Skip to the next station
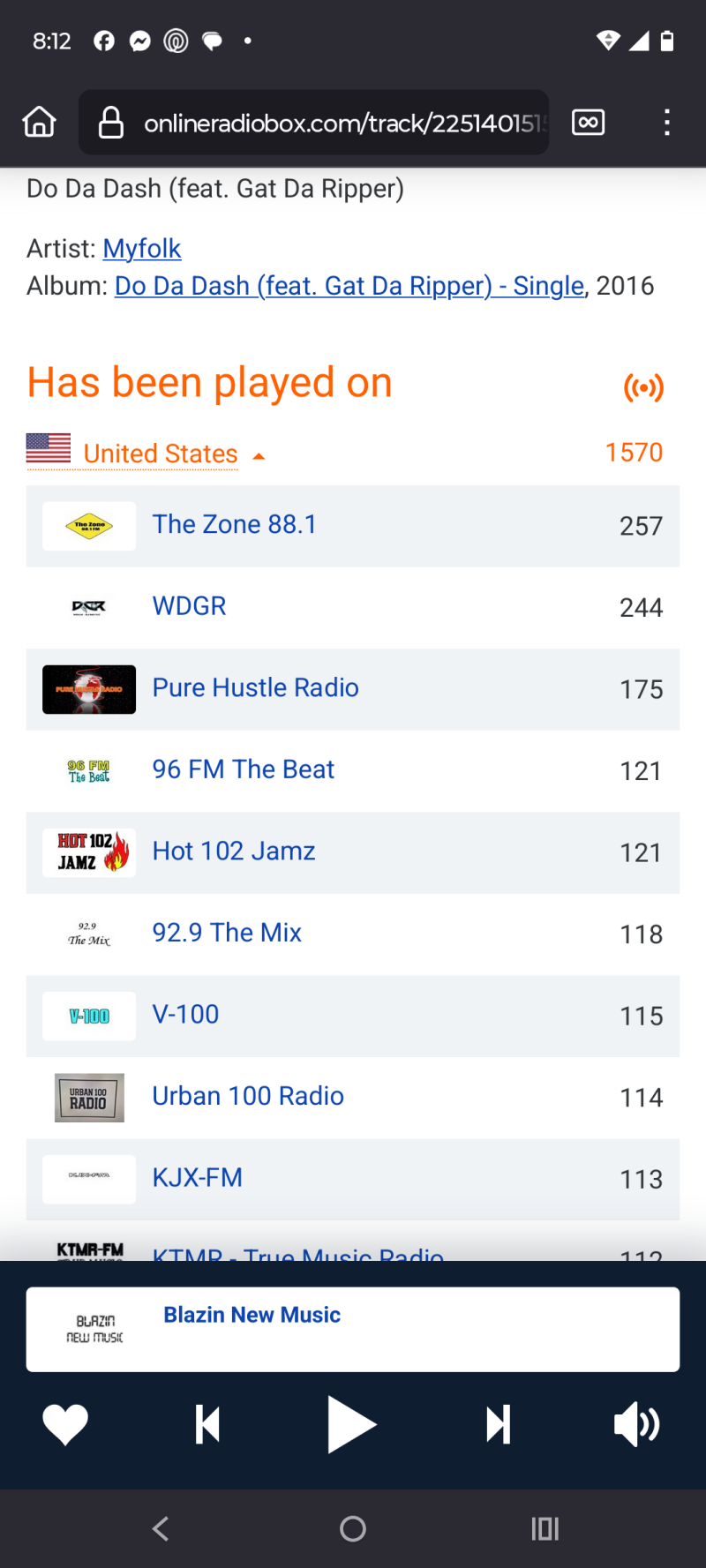706x1568 pixels. pos(498,1424)
